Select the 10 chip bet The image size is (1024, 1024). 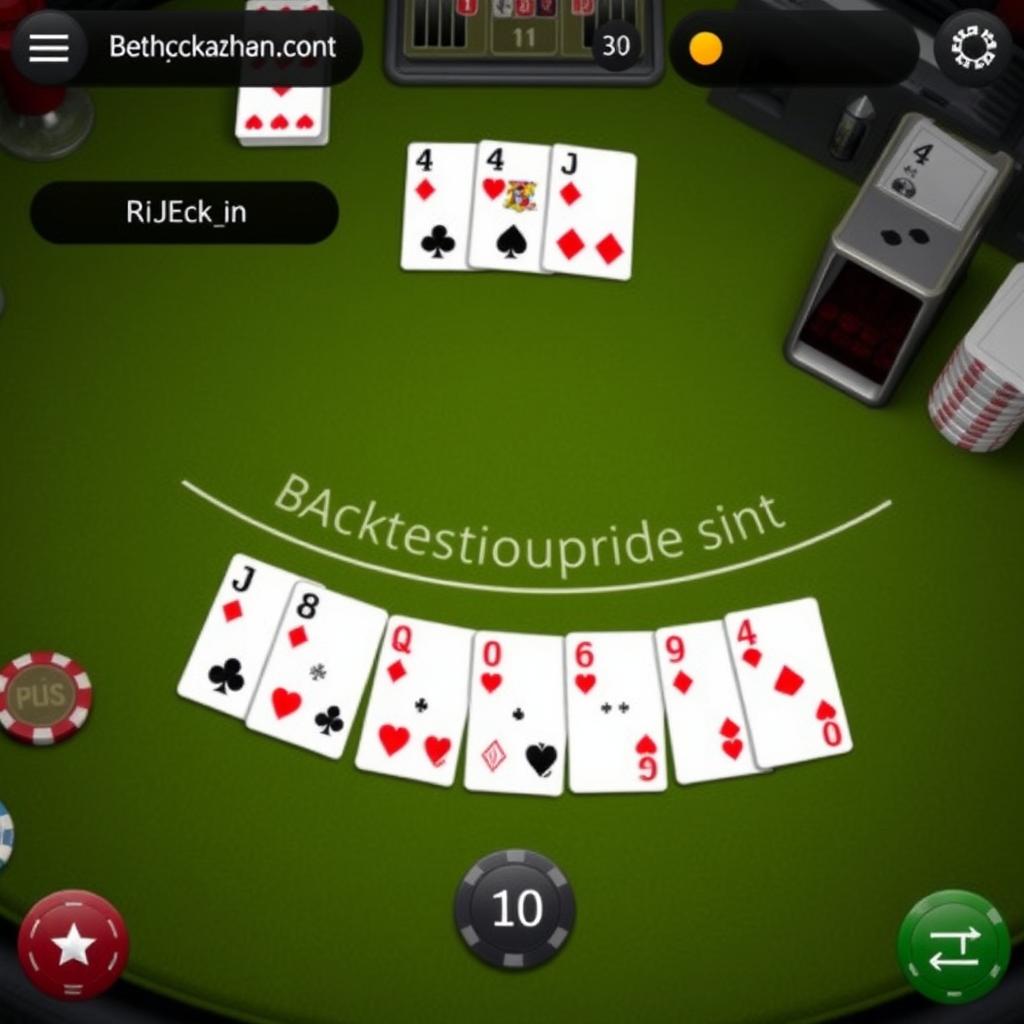(515, 908)
